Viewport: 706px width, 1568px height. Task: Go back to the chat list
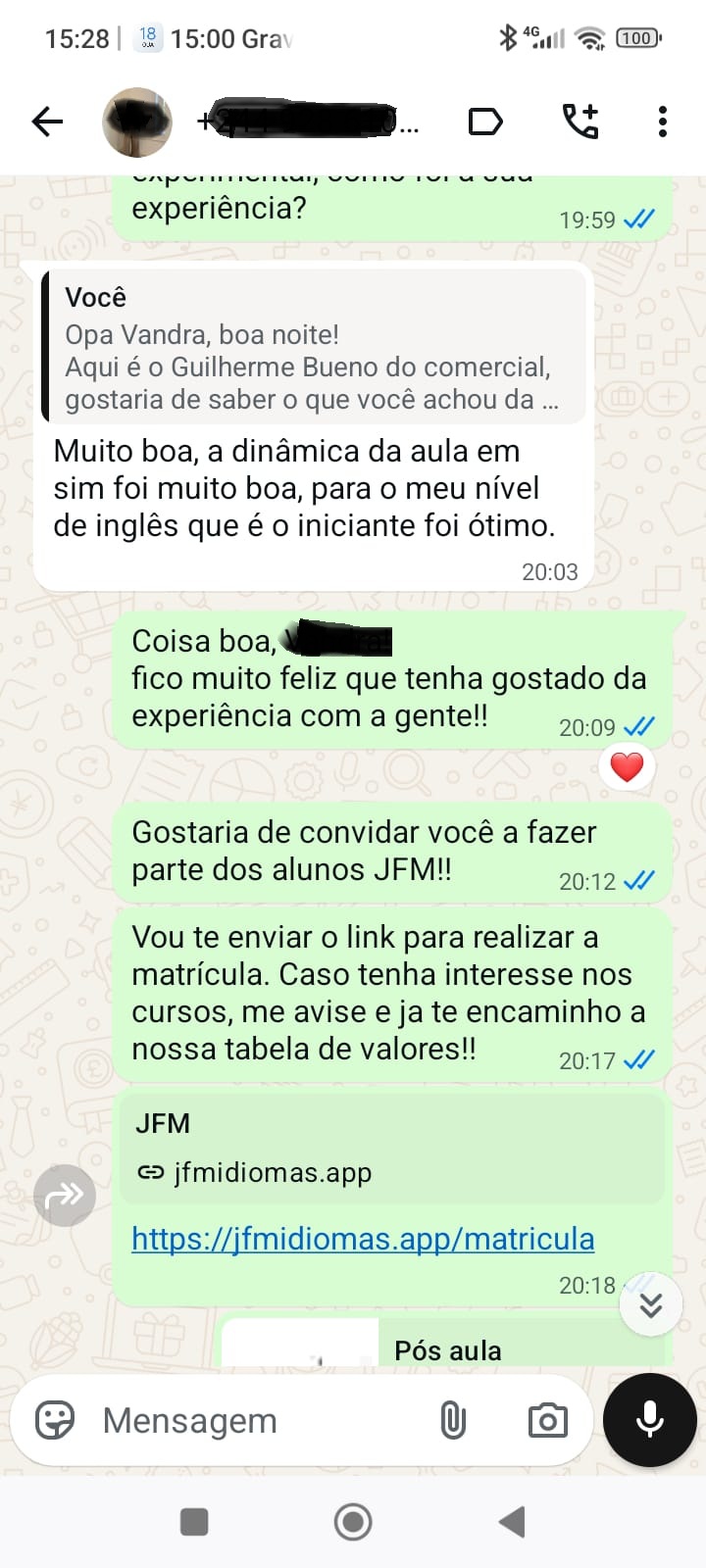[47, 122]
